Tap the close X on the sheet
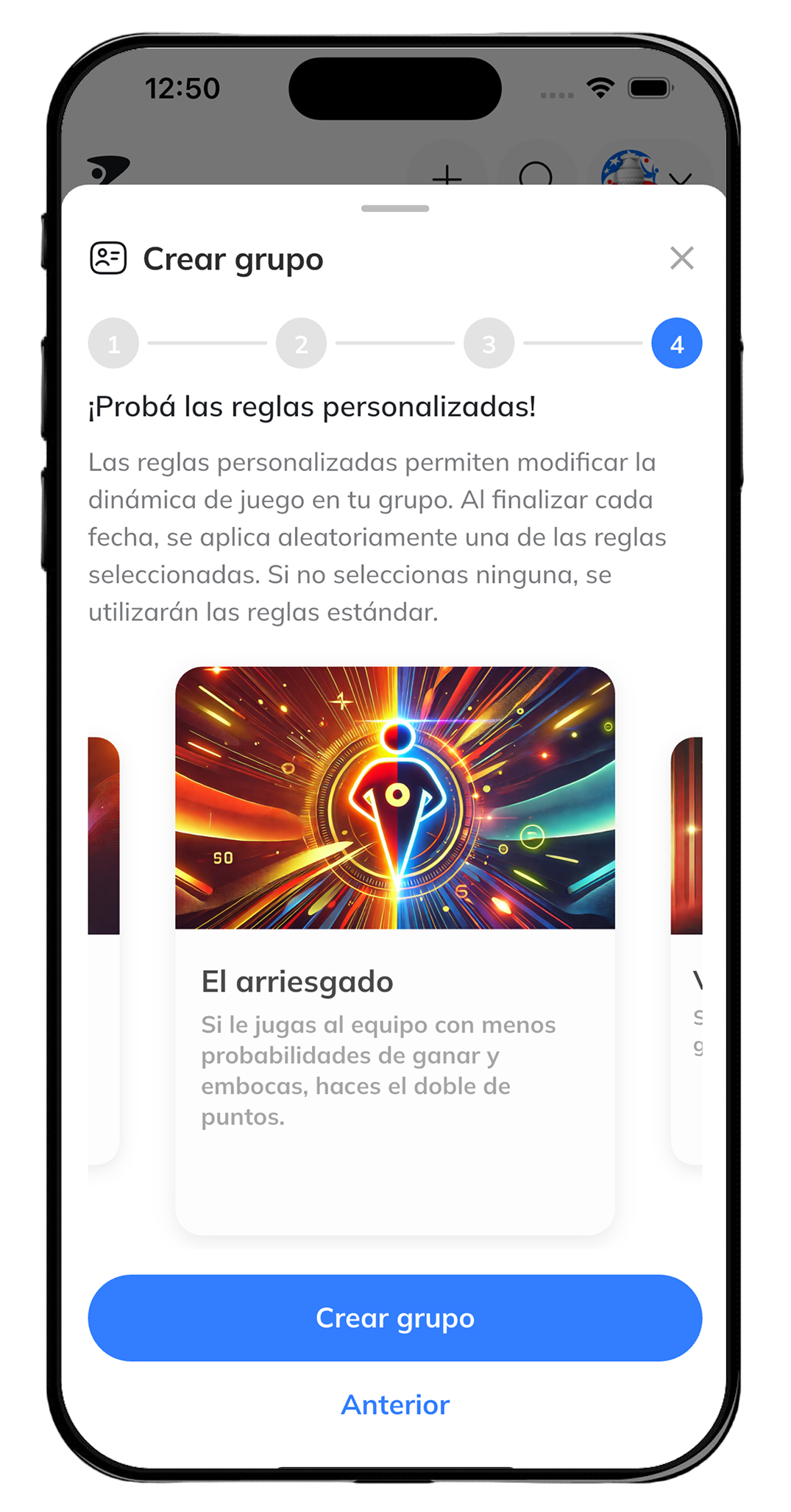 (x=681, y=258)
